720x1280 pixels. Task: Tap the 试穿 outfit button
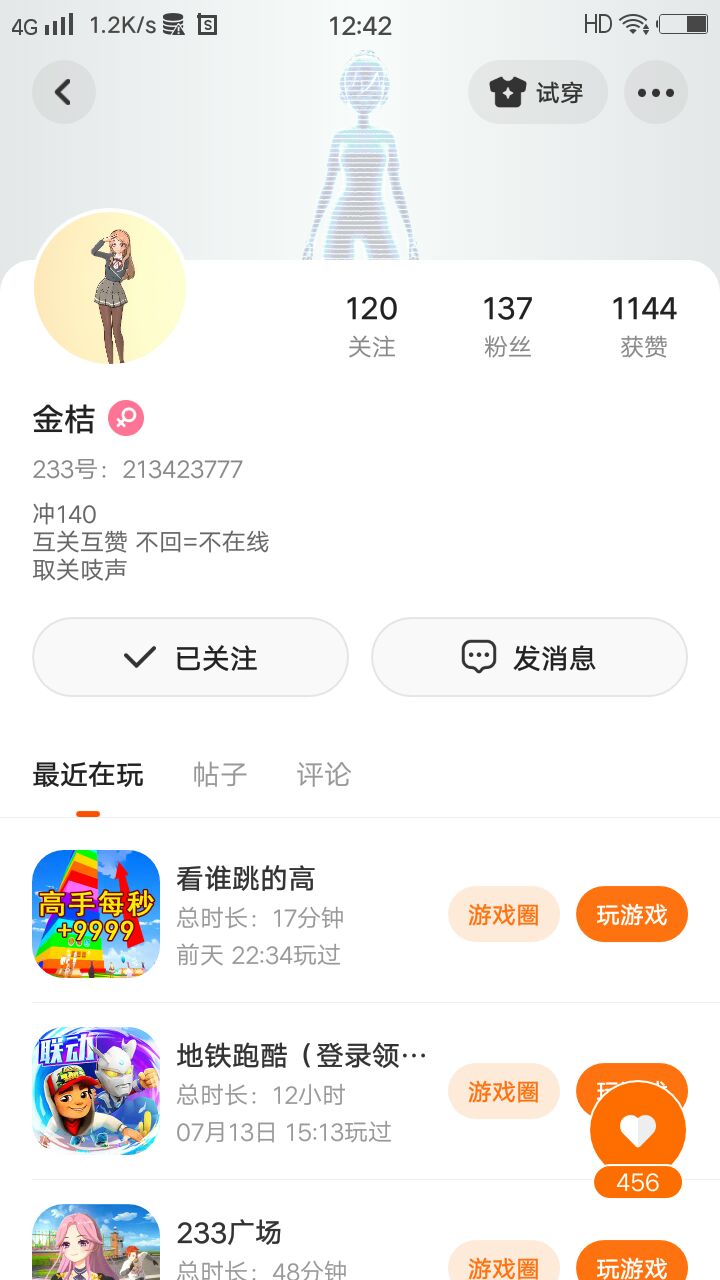[x=537, y=93]
